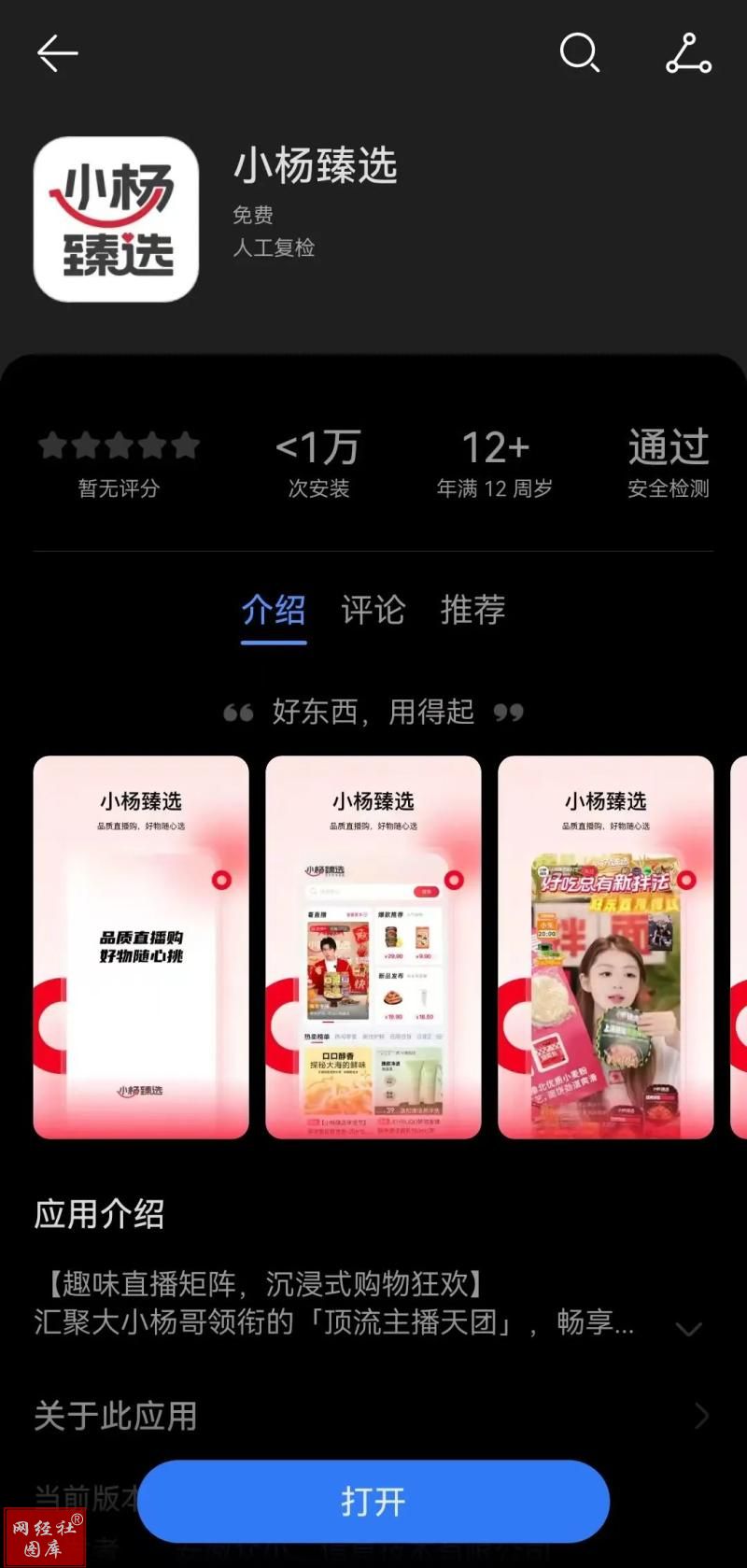
Task: Go back using the top arrow
Action: click(x=57, y=53)
